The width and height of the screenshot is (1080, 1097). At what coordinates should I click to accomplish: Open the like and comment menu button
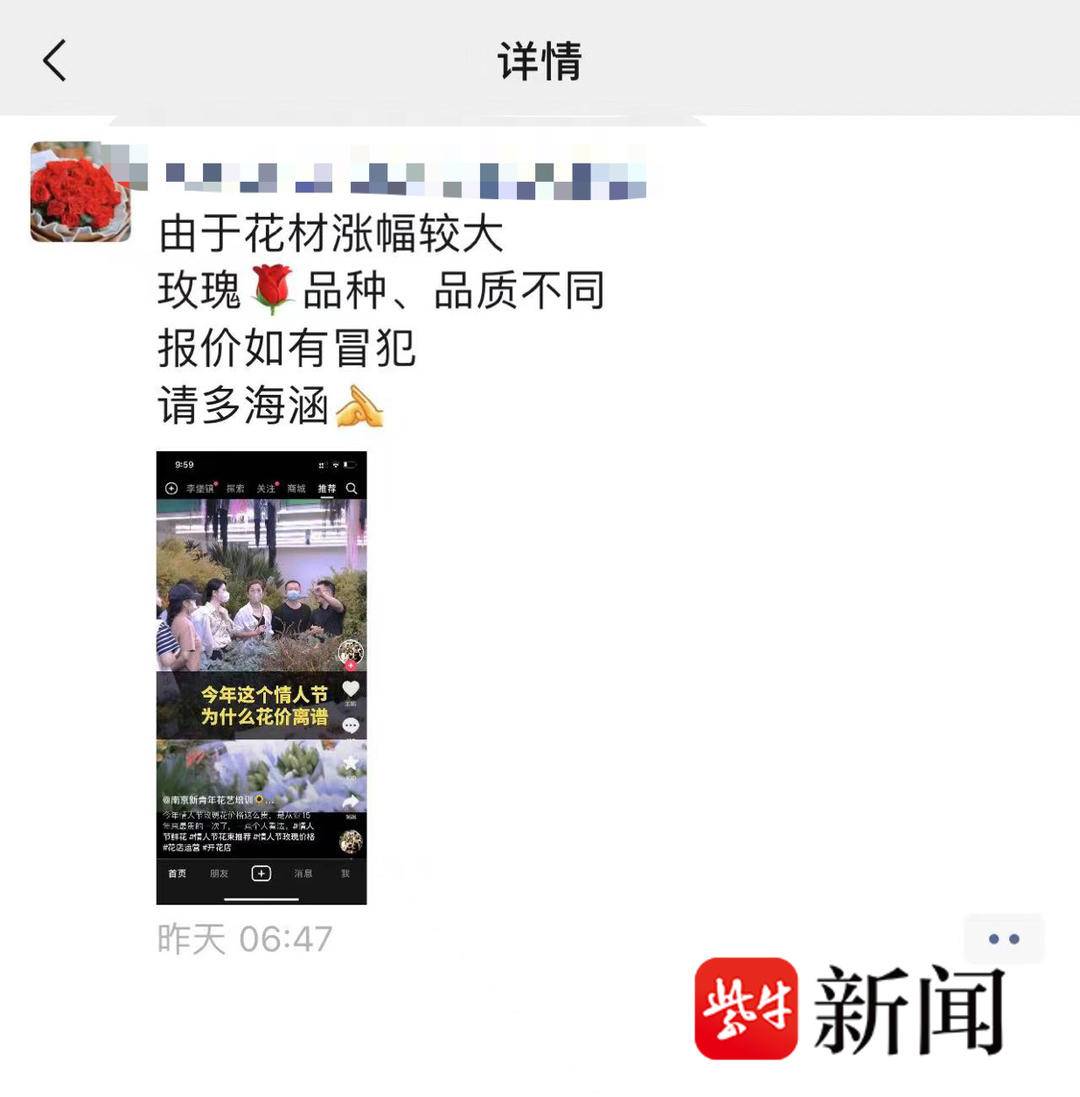[1003, 938]
